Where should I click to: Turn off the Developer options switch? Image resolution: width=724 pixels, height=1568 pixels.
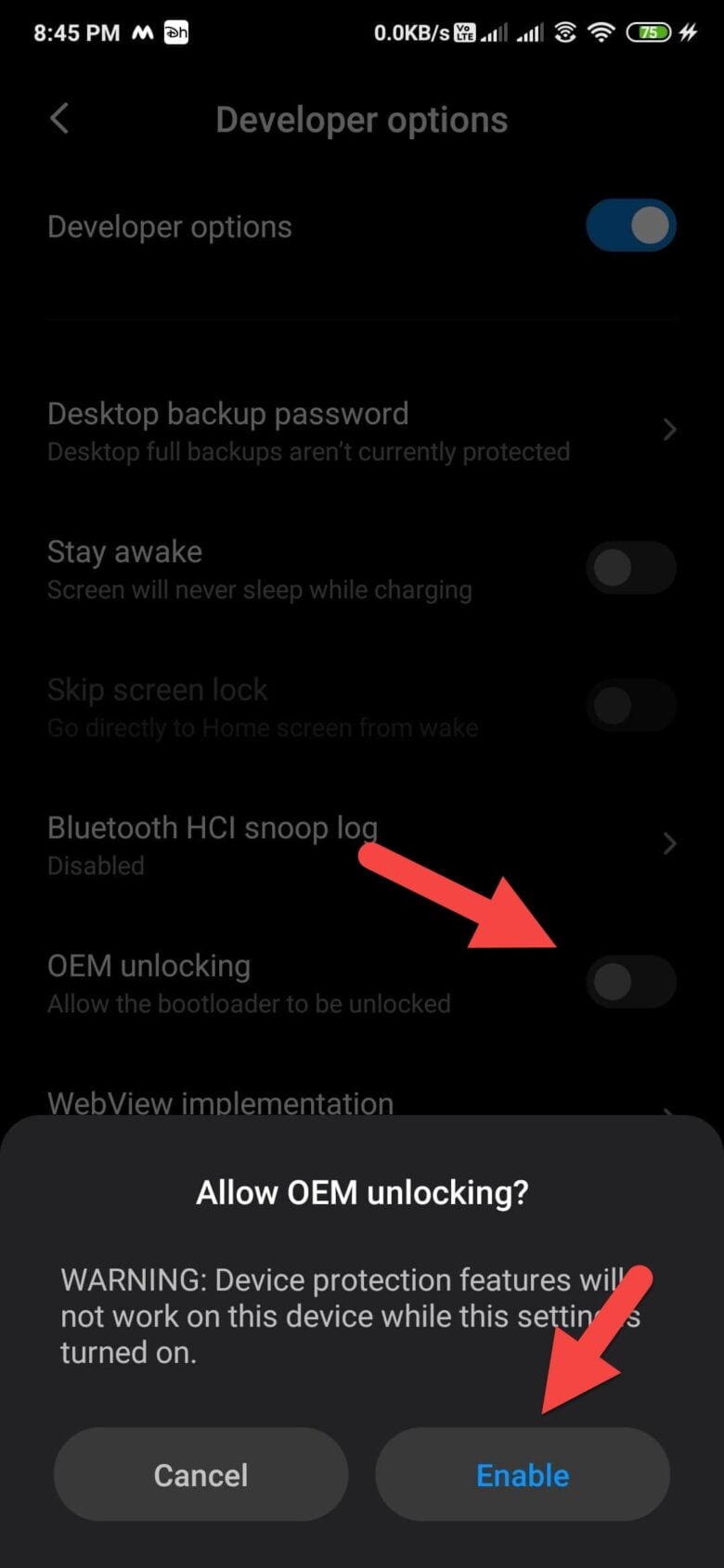[x=630, y=225]
